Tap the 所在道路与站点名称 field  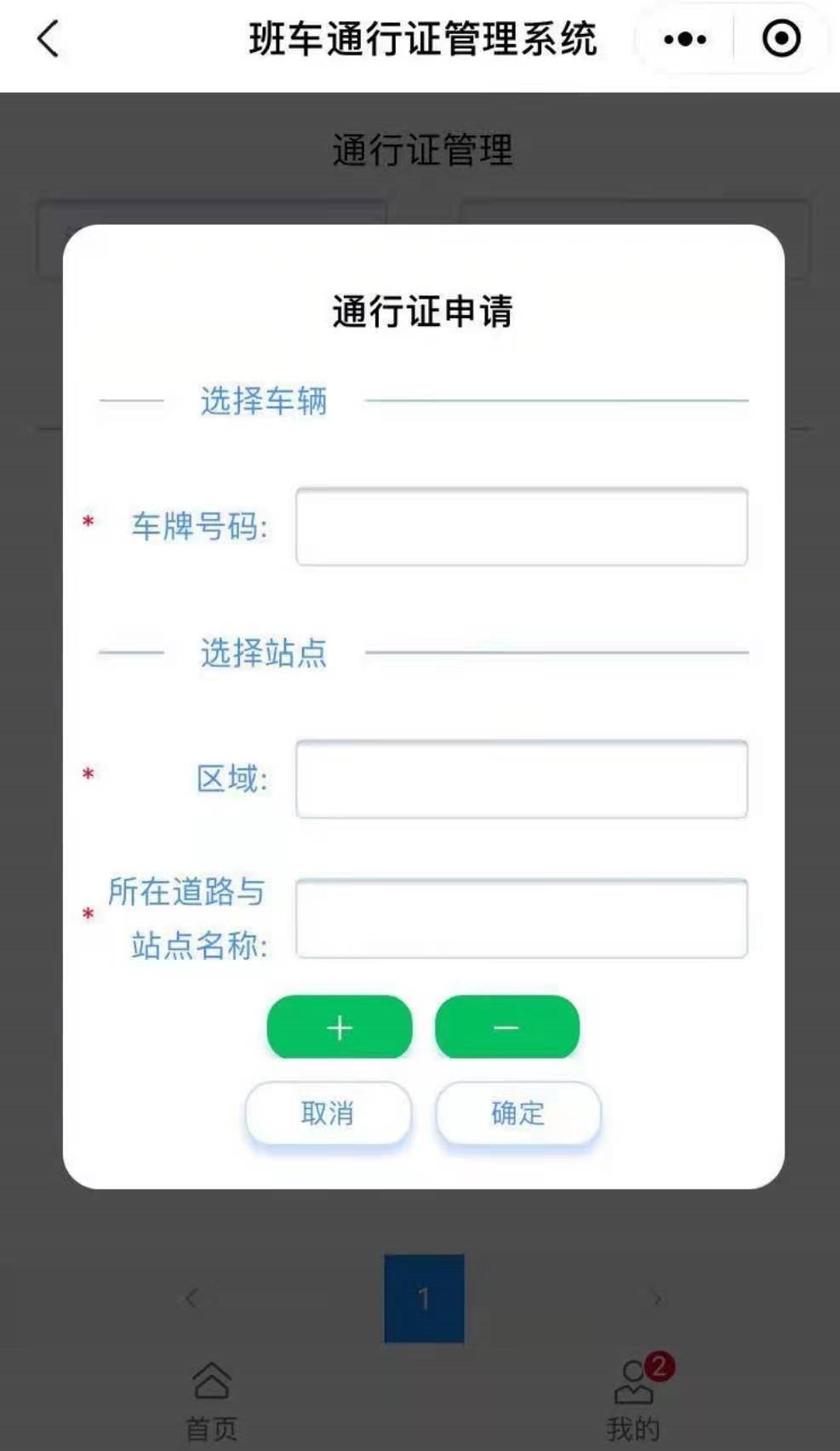coord(521,918)
